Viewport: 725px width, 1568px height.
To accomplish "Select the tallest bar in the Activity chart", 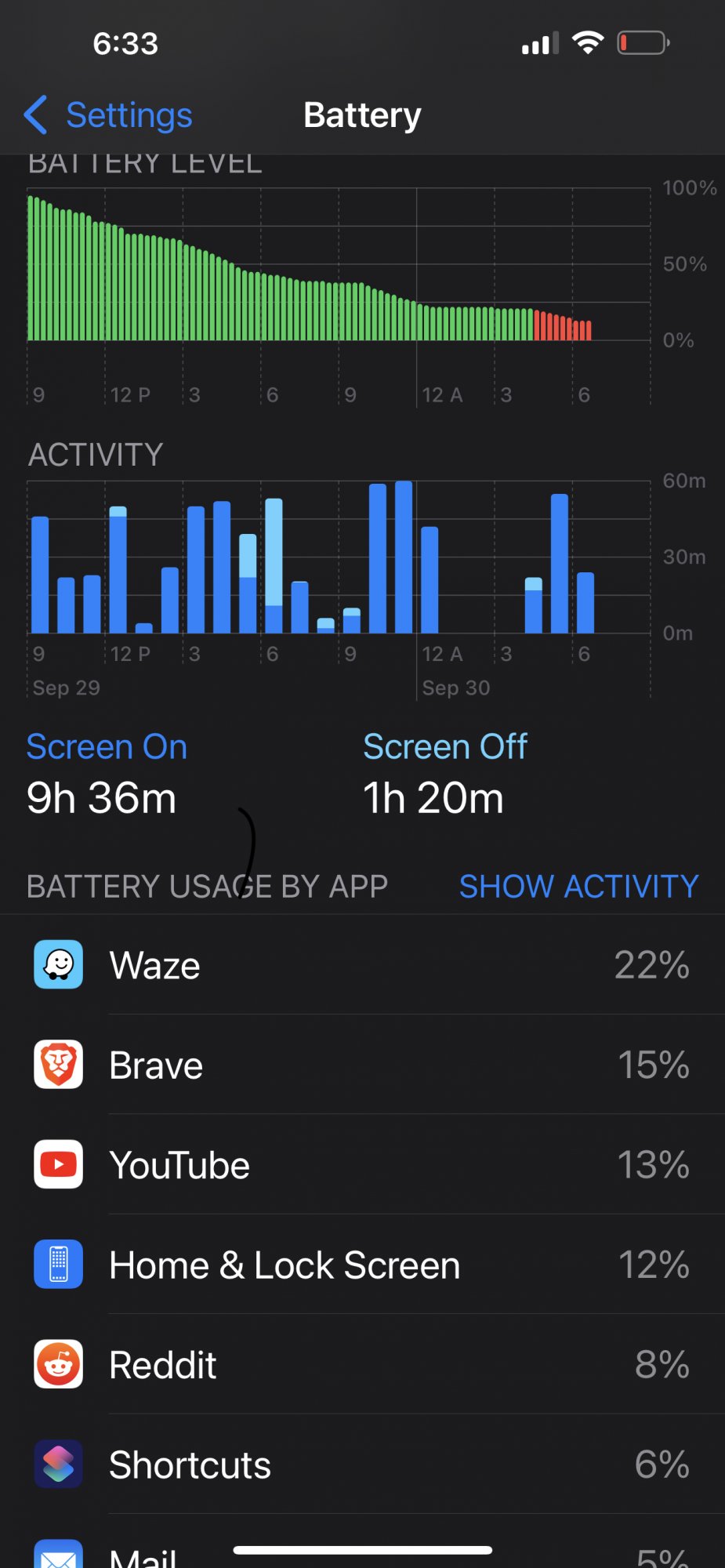I will click(x=404, y=557).
